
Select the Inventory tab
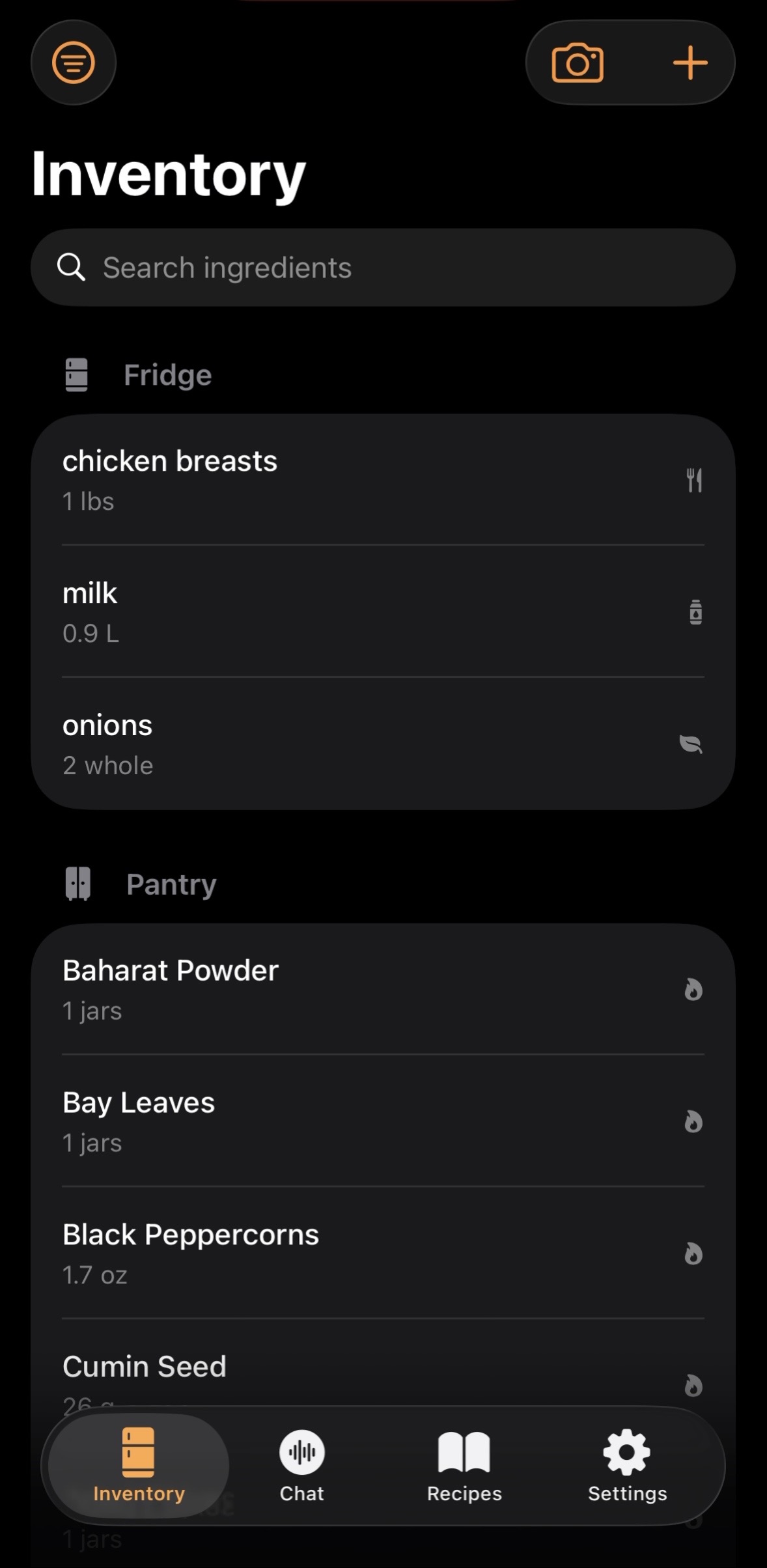coord(139,1465)
